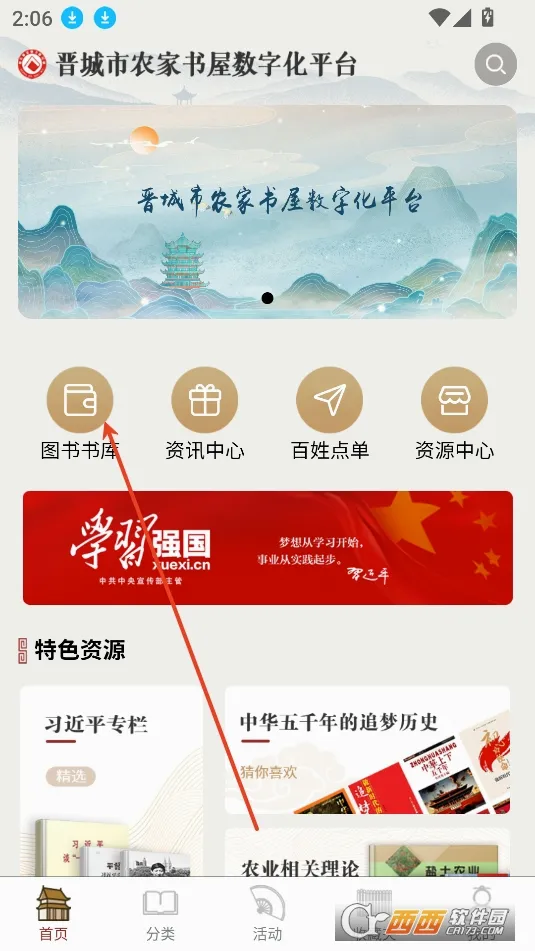
Task: Open the 晋城市农家书屋数字化平台 banner
Action: tap(268, 212)
